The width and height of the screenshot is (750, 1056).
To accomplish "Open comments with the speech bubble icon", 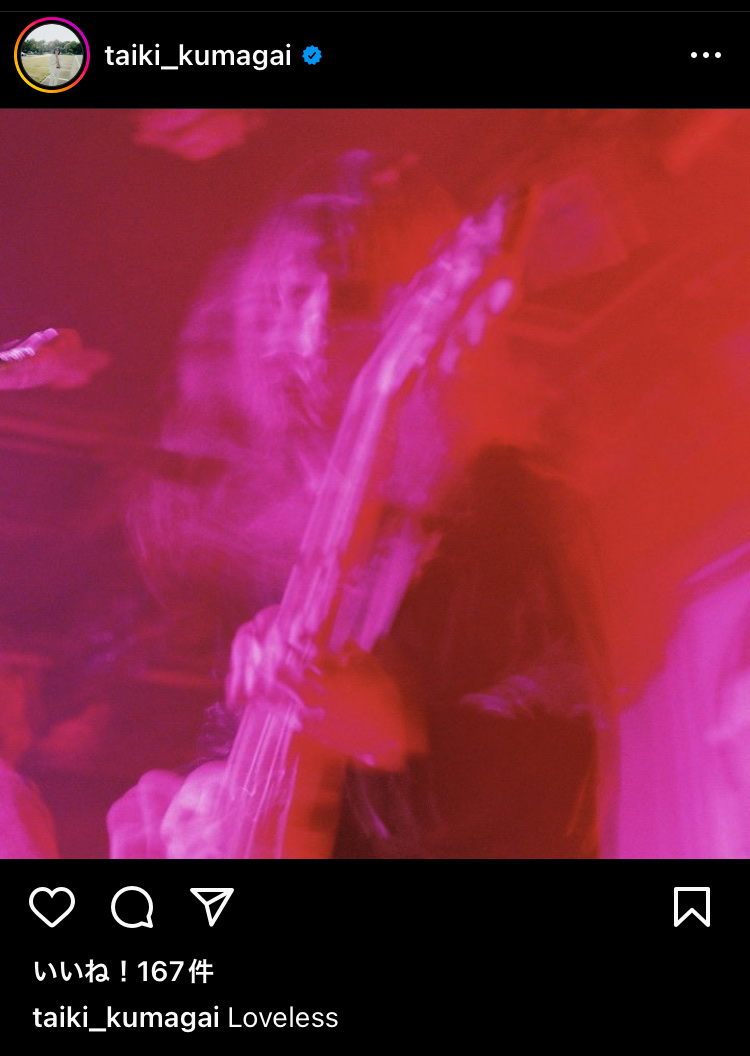I will (132, 907).
